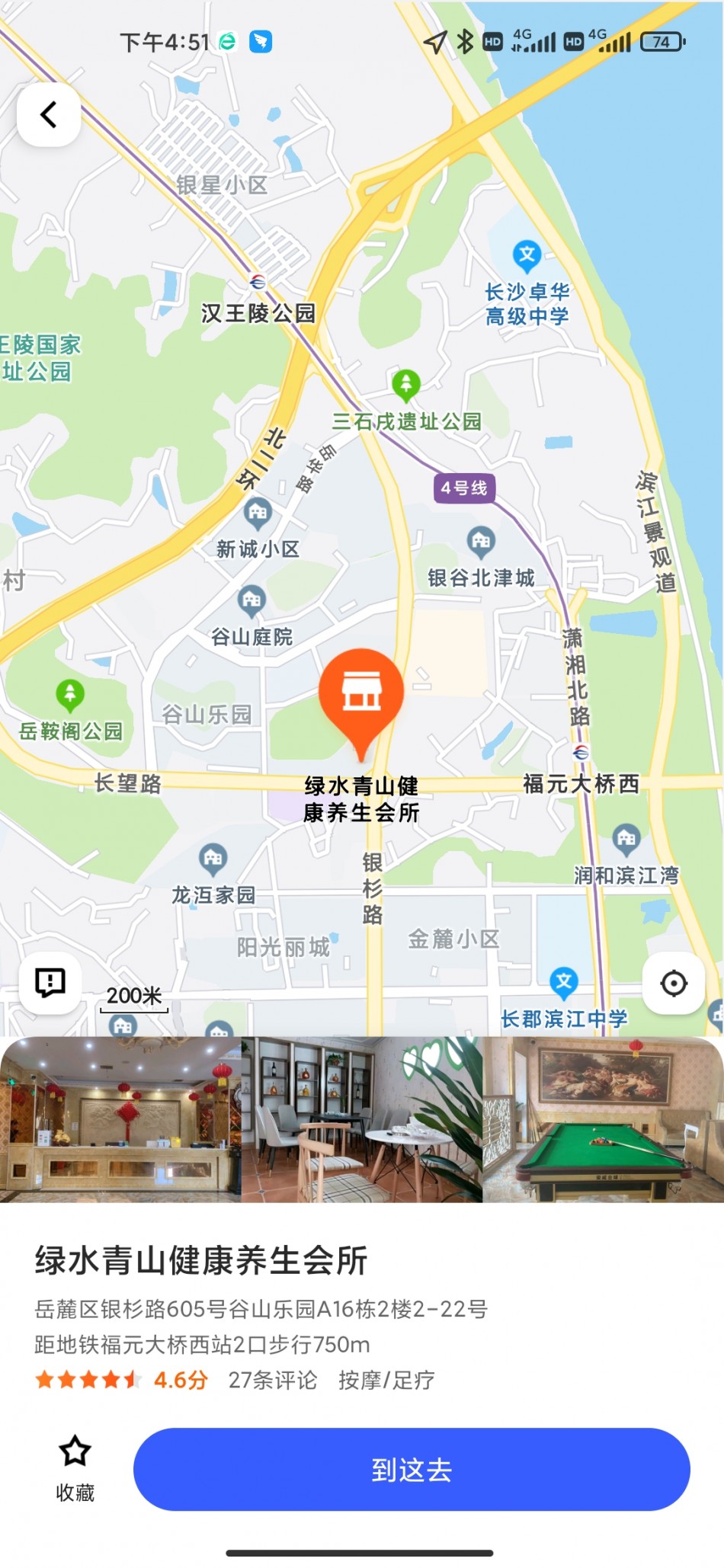Read the 27条评论 reviews

tap(272, 1380)
